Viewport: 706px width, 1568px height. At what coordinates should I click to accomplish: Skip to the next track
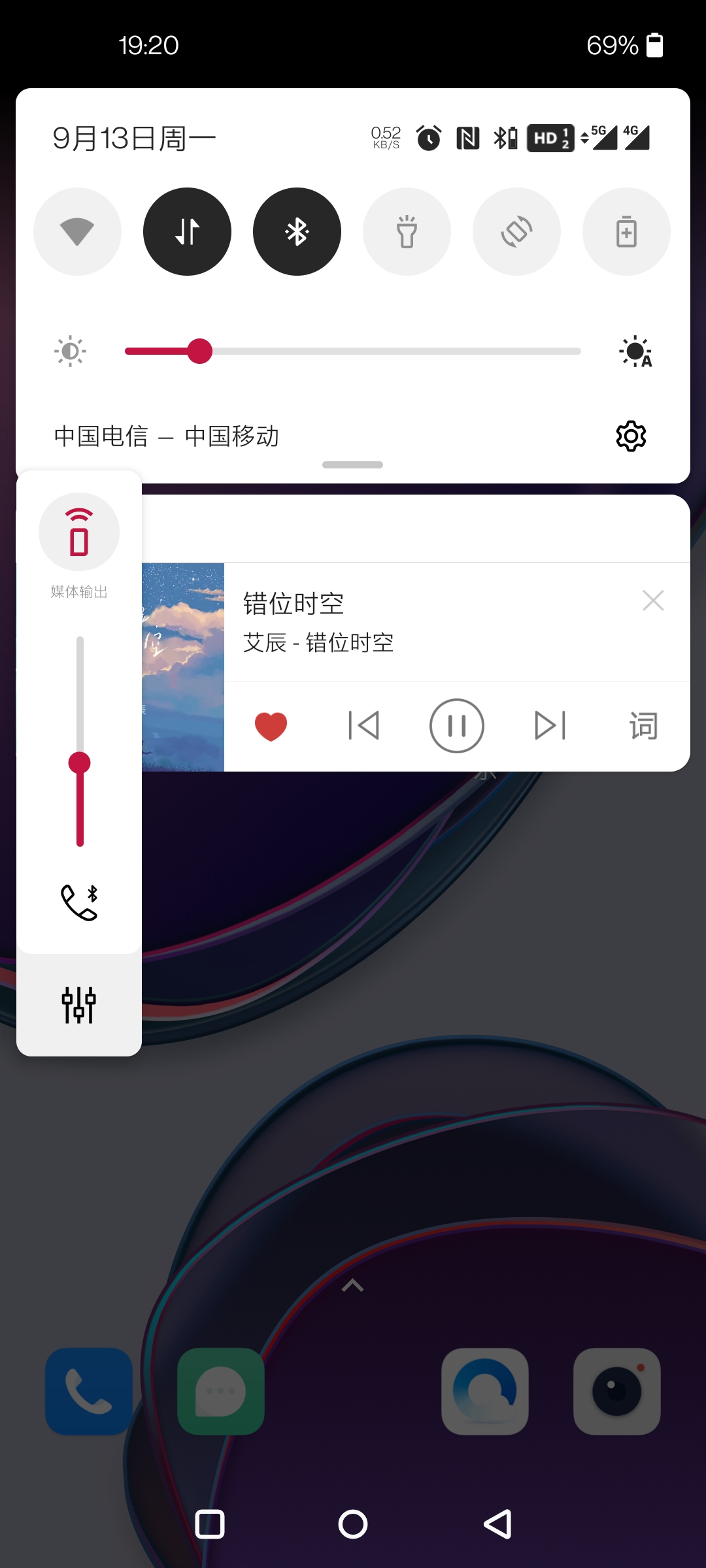(550, 726)
